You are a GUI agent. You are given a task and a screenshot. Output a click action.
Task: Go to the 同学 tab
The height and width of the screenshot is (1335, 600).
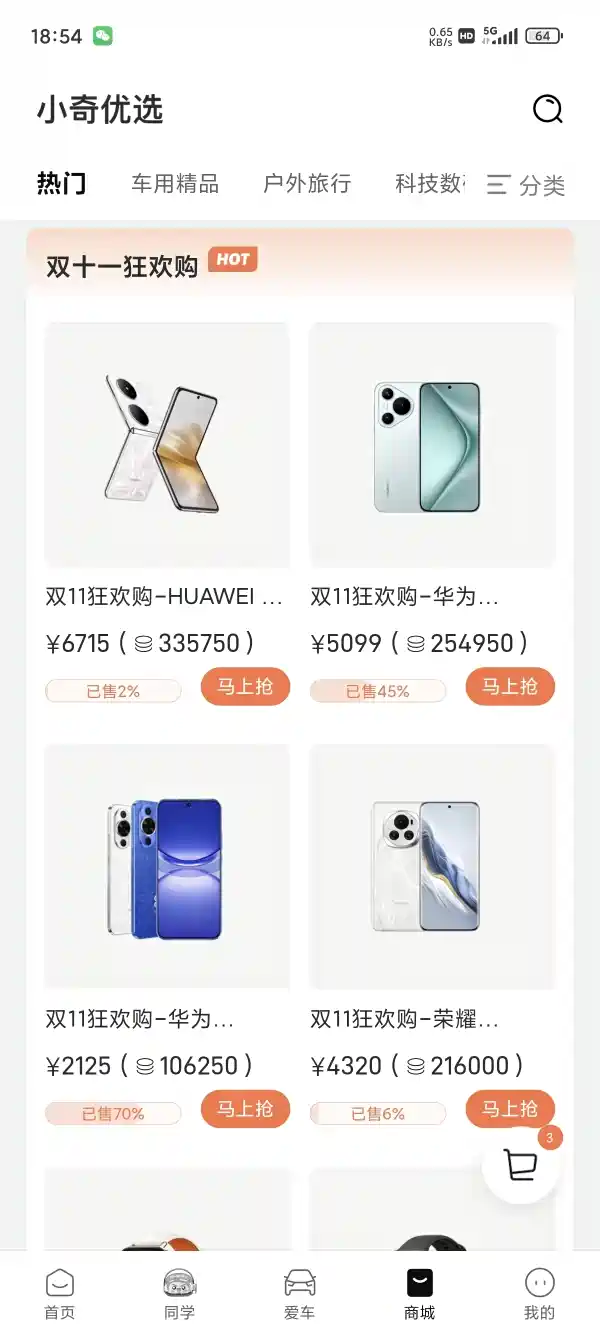180,1294
